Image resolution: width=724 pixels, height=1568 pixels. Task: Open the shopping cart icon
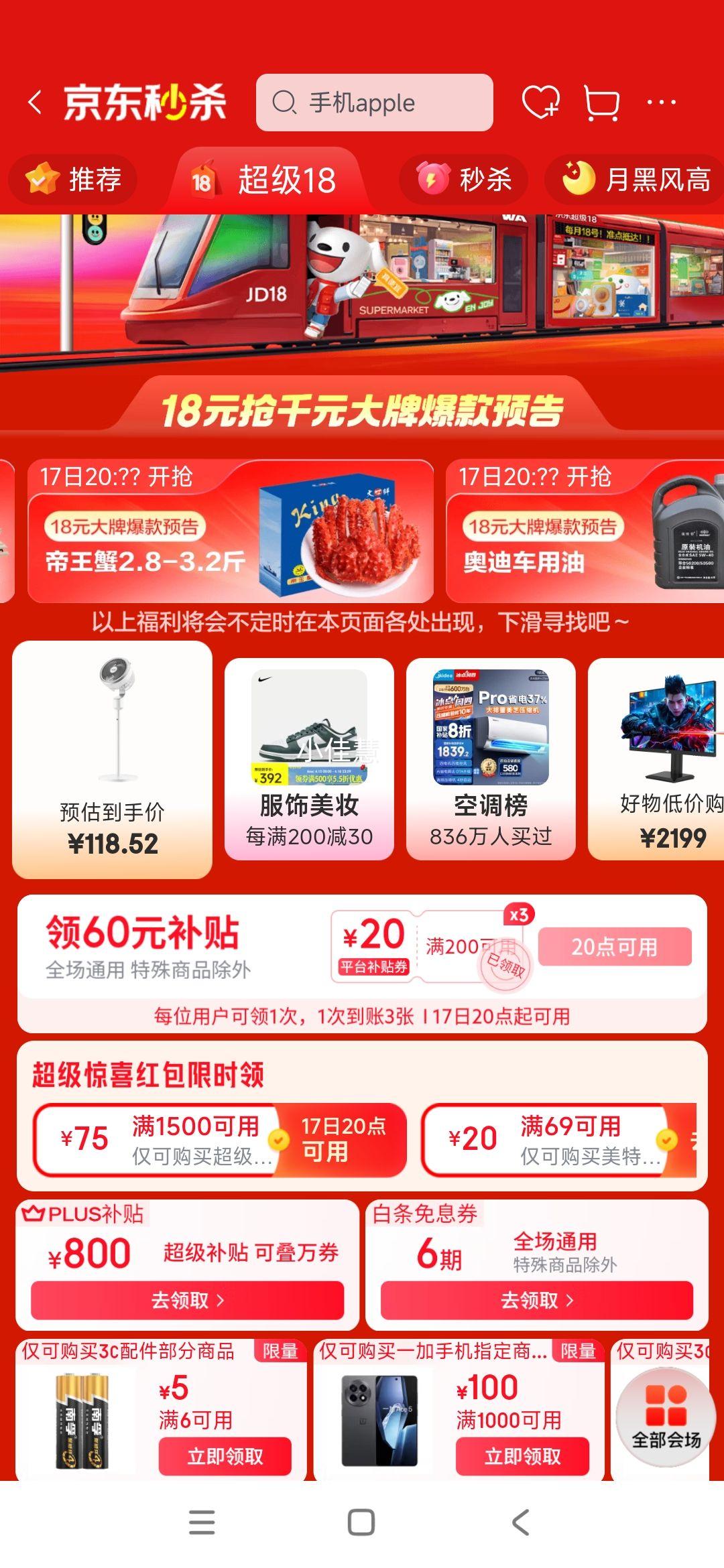pos(601,102)
